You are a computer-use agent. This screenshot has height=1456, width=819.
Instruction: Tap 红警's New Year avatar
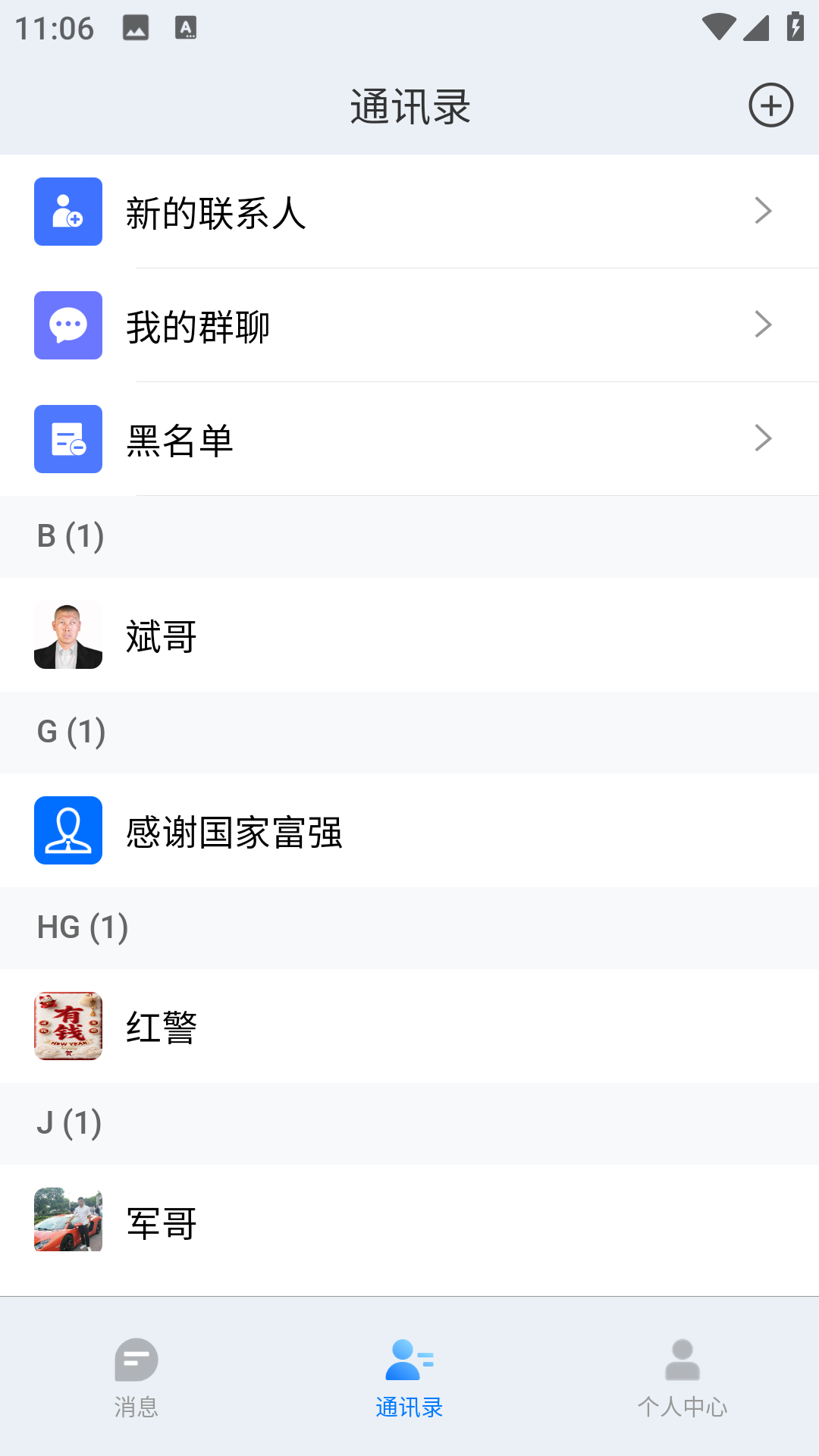tap(67, 1025)
